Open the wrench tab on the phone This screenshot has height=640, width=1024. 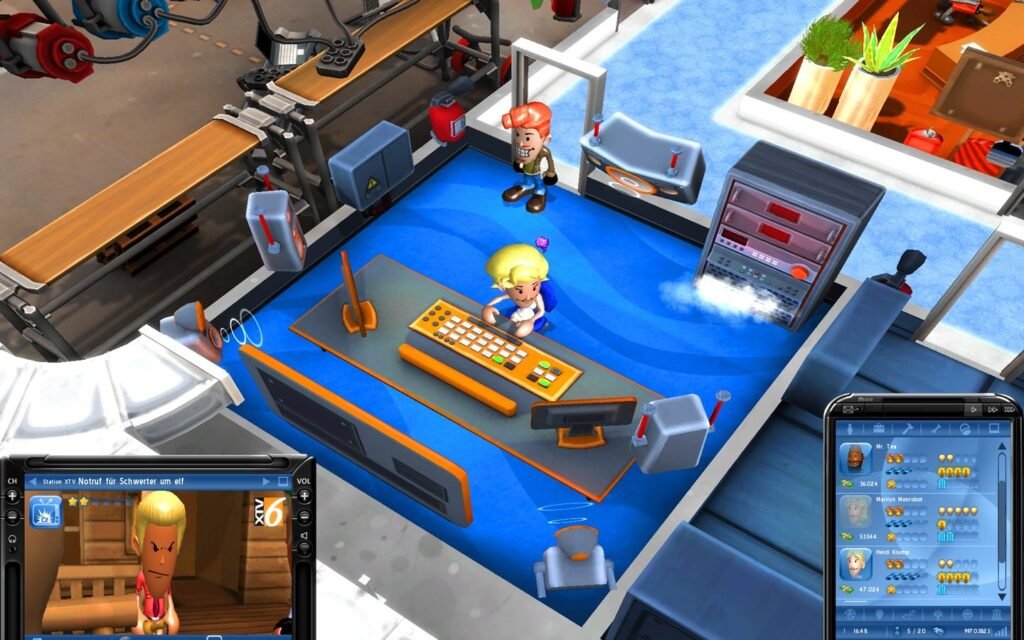click(x=936, y=428)
